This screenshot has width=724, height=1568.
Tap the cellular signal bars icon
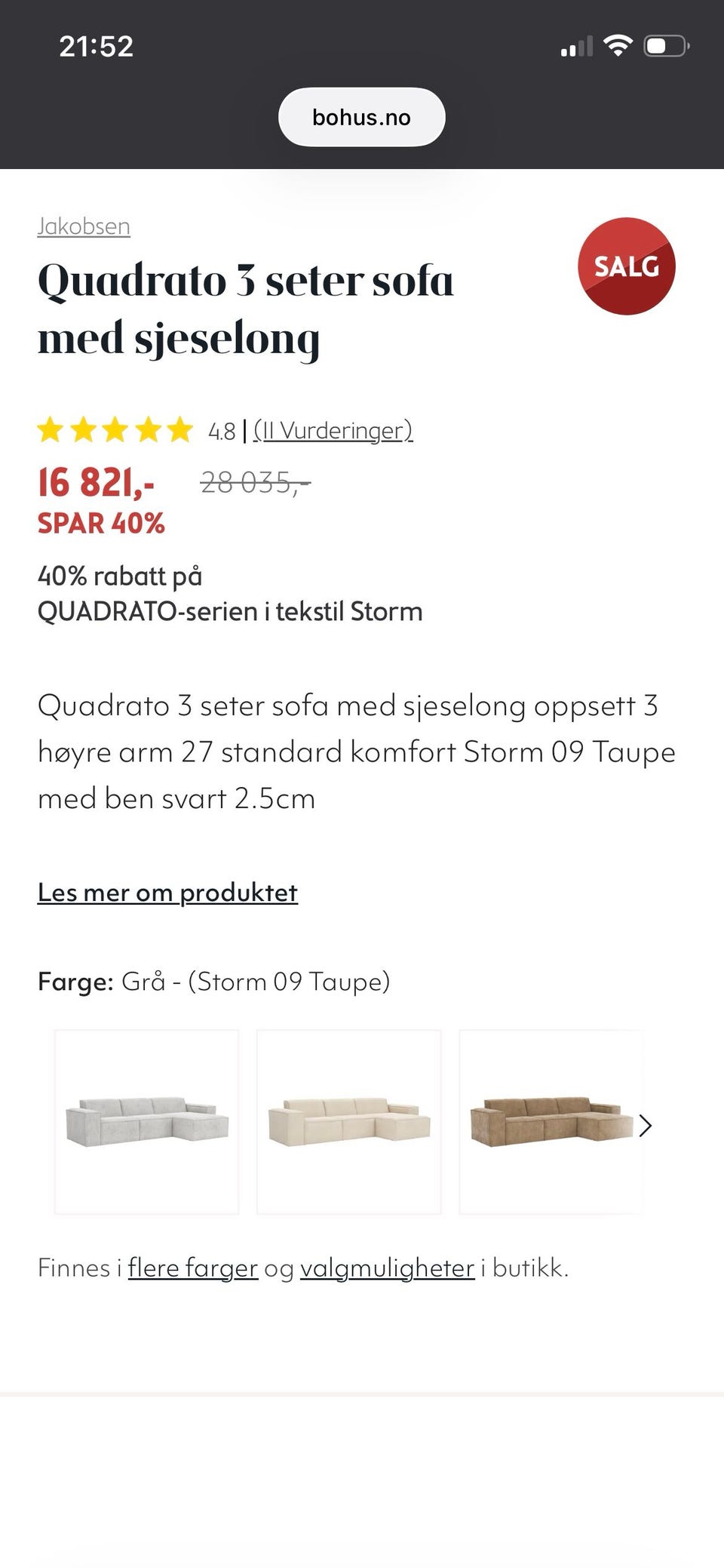(x=575, y=45)
